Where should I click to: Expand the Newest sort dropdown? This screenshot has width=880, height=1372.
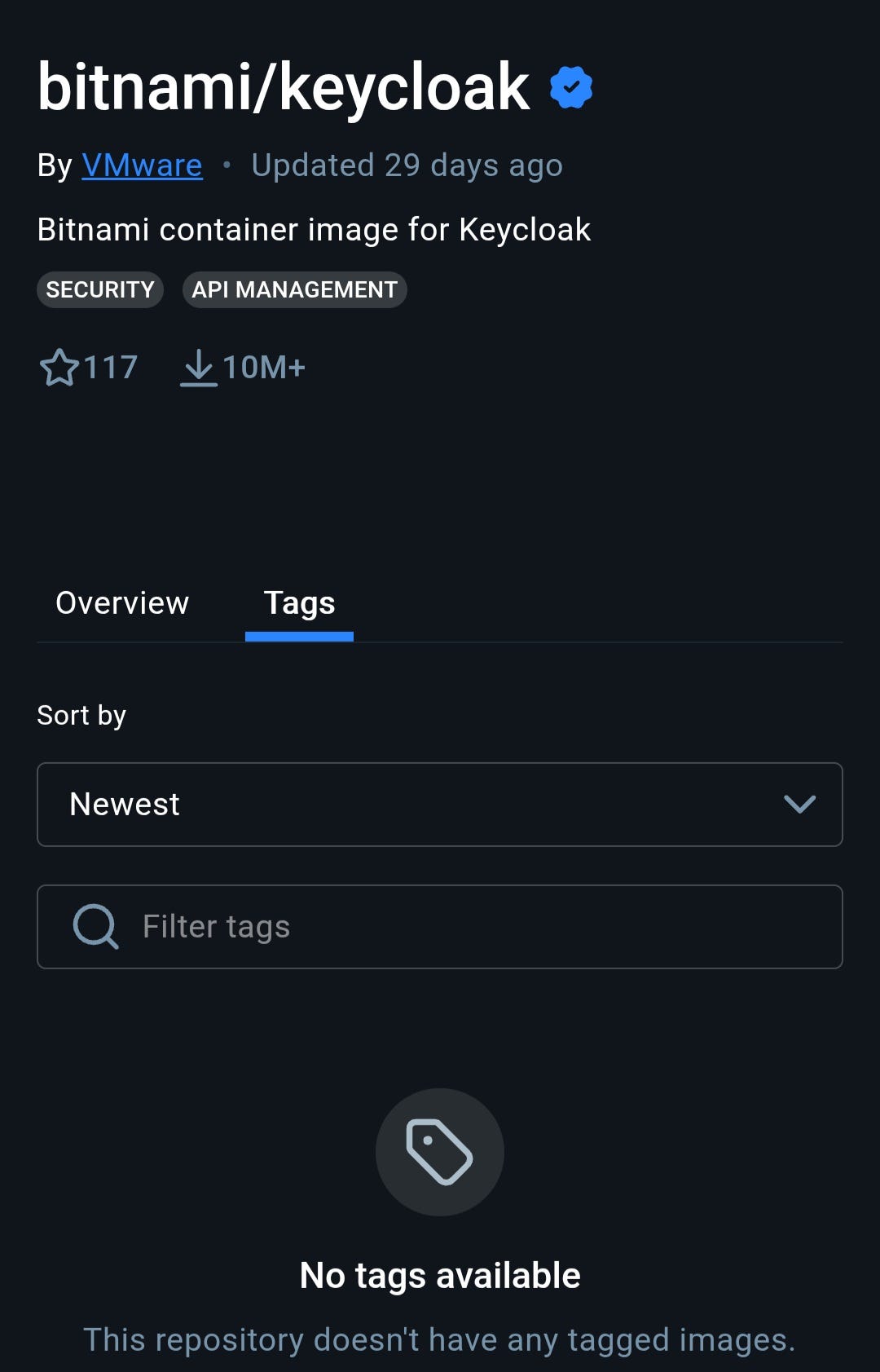click(440, 805)
